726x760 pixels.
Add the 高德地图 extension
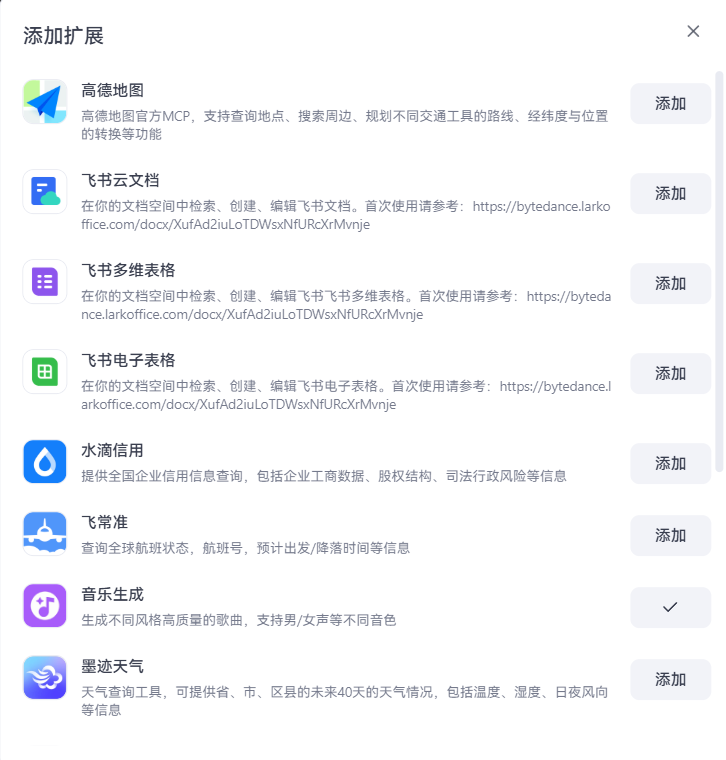[x=670, y=103]
